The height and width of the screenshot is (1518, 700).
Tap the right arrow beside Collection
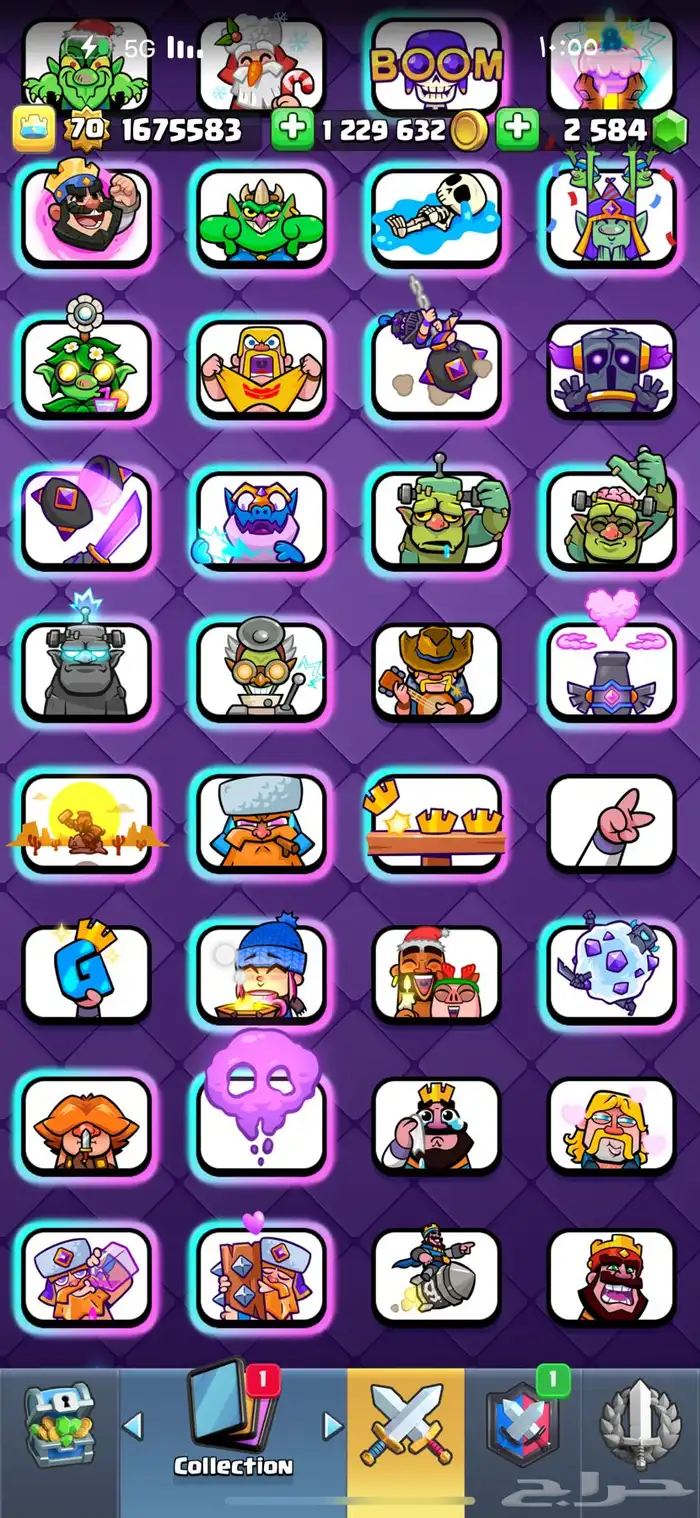coord(333,1424)
